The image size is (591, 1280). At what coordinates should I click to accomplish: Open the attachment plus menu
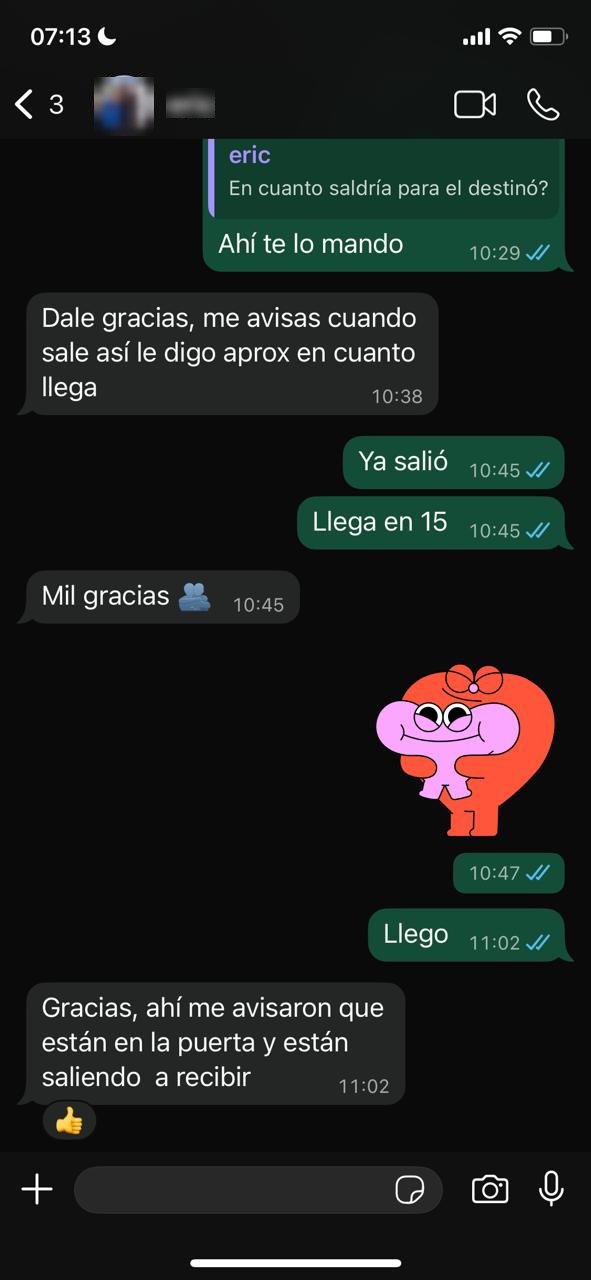pos(37,1189)
